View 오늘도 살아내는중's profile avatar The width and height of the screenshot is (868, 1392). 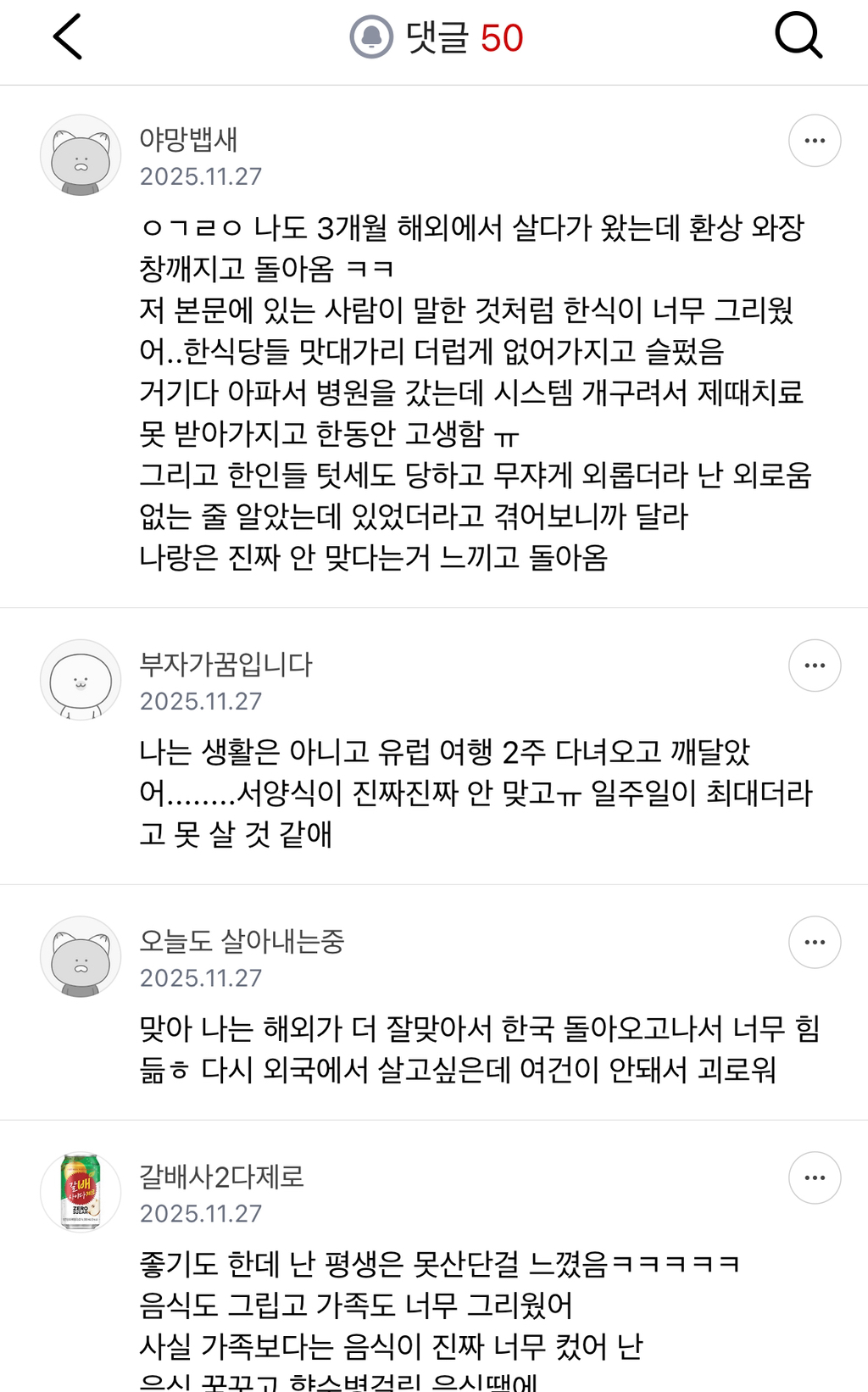[81, 957]
